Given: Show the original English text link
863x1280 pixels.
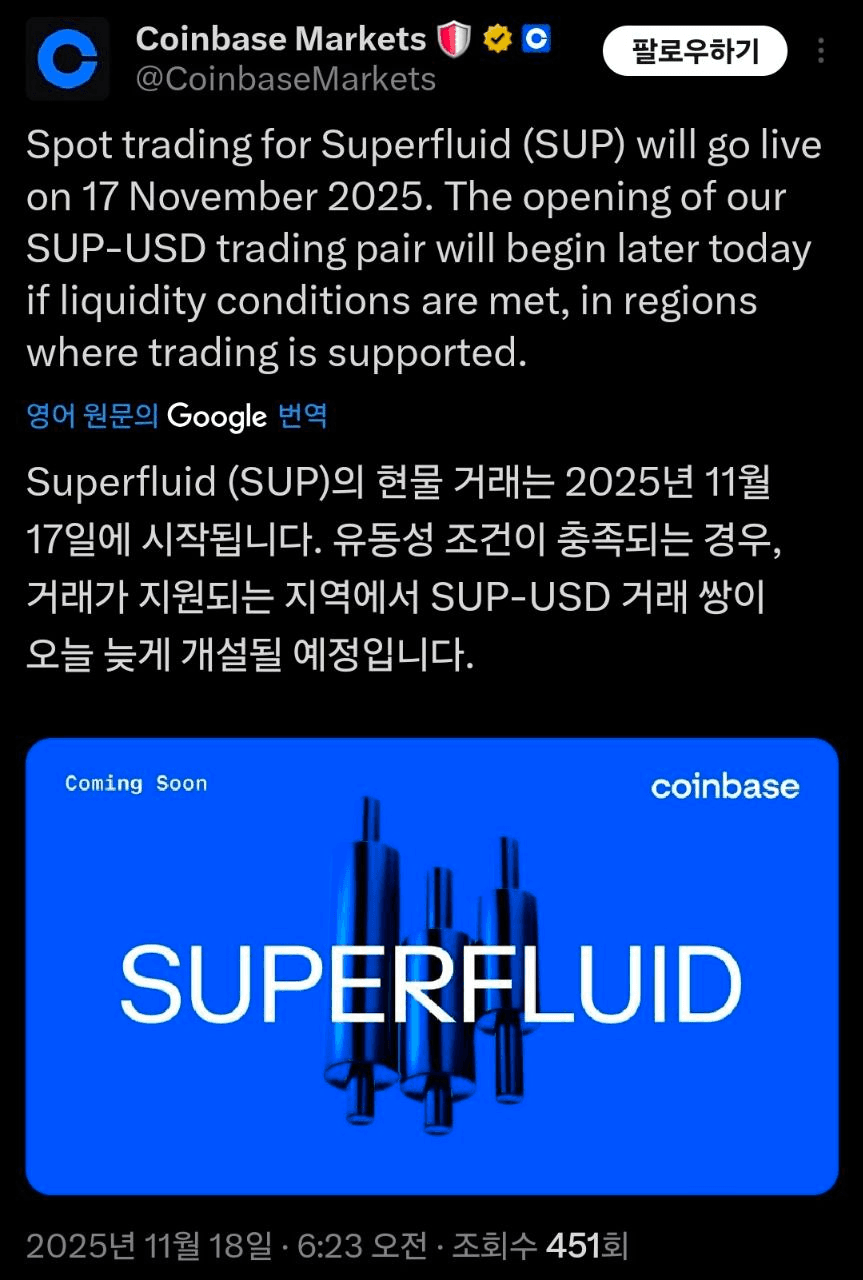Looking at the screenshot, I should (x=92, y=415).
